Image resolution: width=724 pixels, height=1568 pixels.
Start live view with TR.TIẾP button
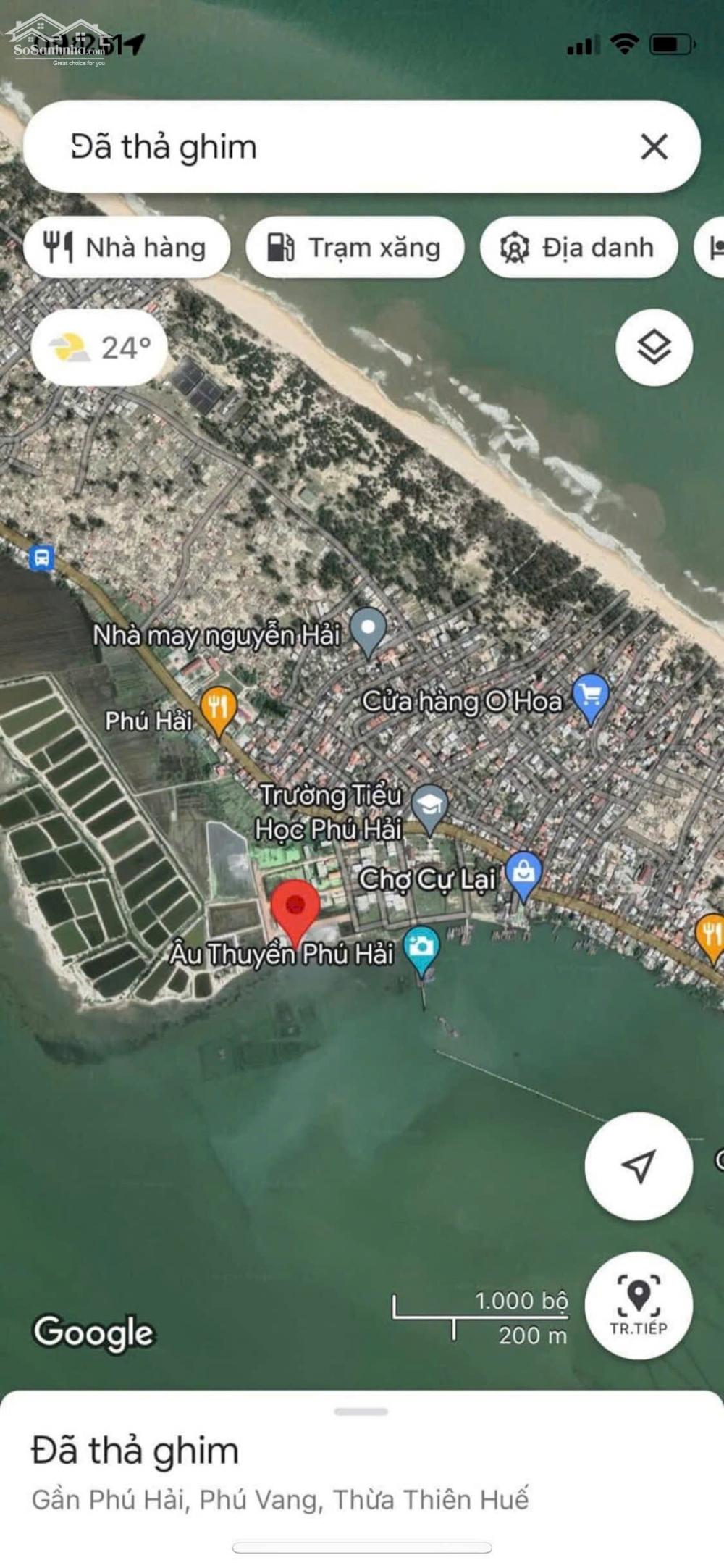pos(639,1305)
